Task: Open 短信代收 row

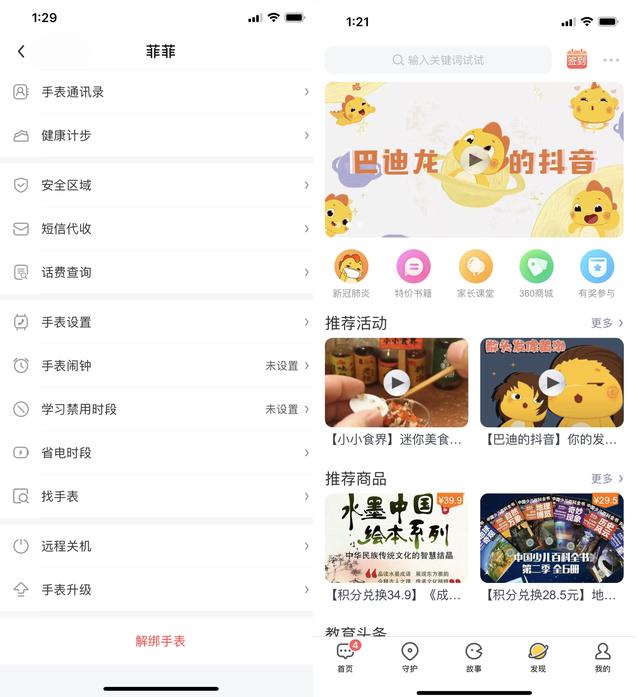Action: 160,228
